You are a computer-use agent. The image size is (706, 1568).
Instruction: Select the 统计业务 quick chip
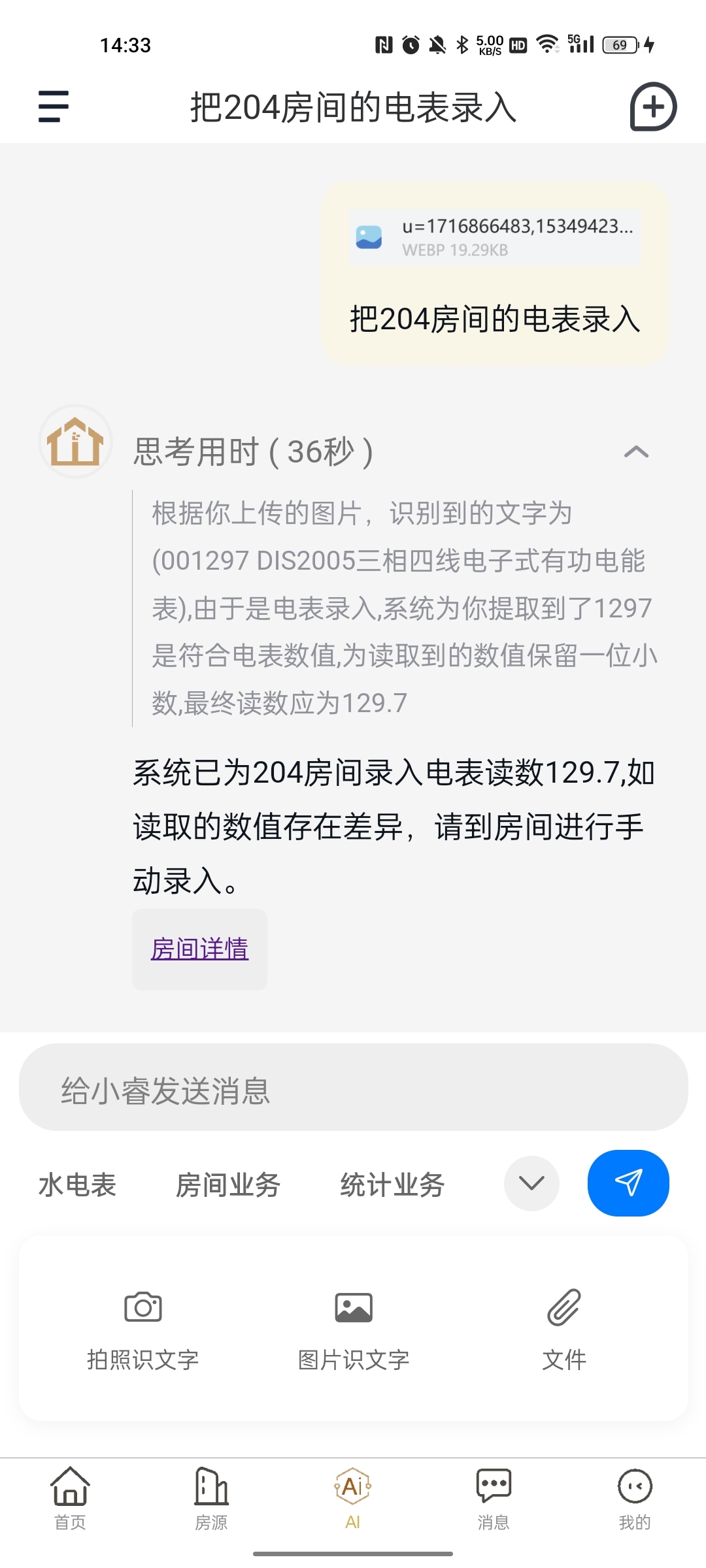pos(392,1184)
